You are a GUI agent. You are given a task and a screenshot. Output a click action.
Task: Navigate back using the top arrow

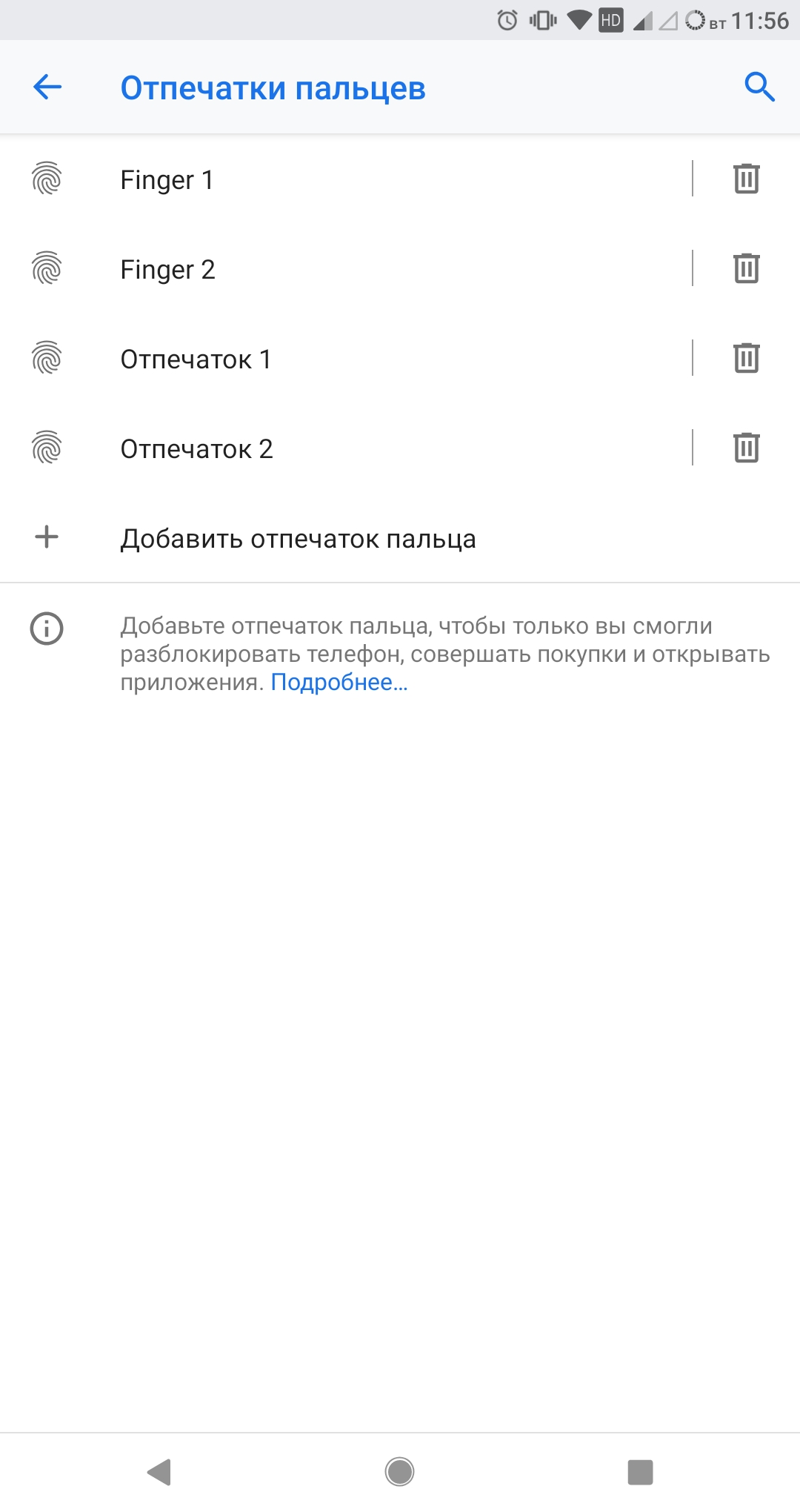coord(47,87)
